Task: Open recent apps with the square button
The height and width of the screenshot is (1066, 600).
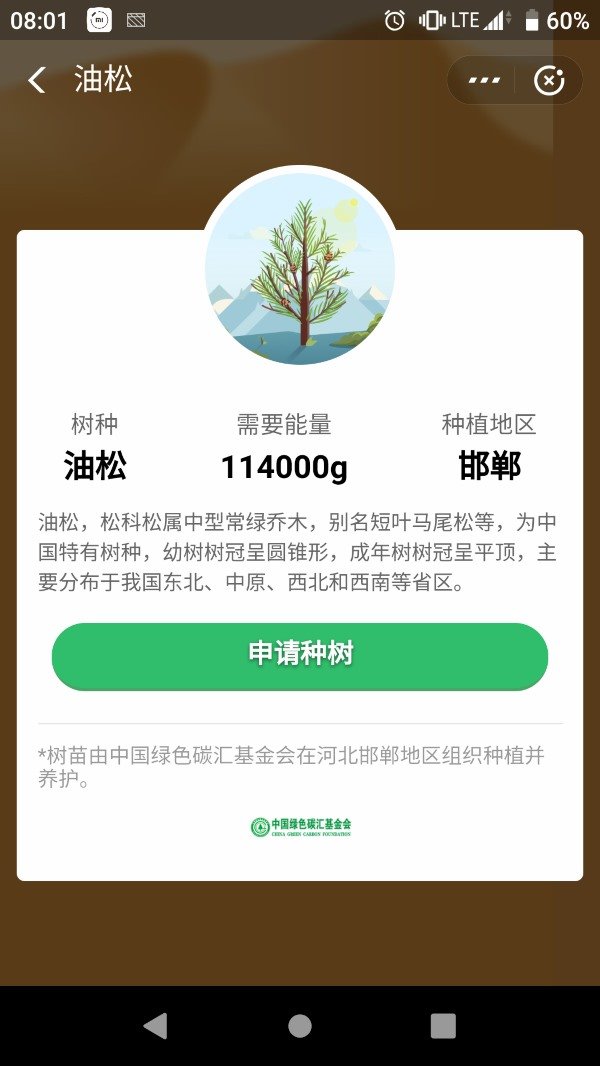Action: point(443,1025)
